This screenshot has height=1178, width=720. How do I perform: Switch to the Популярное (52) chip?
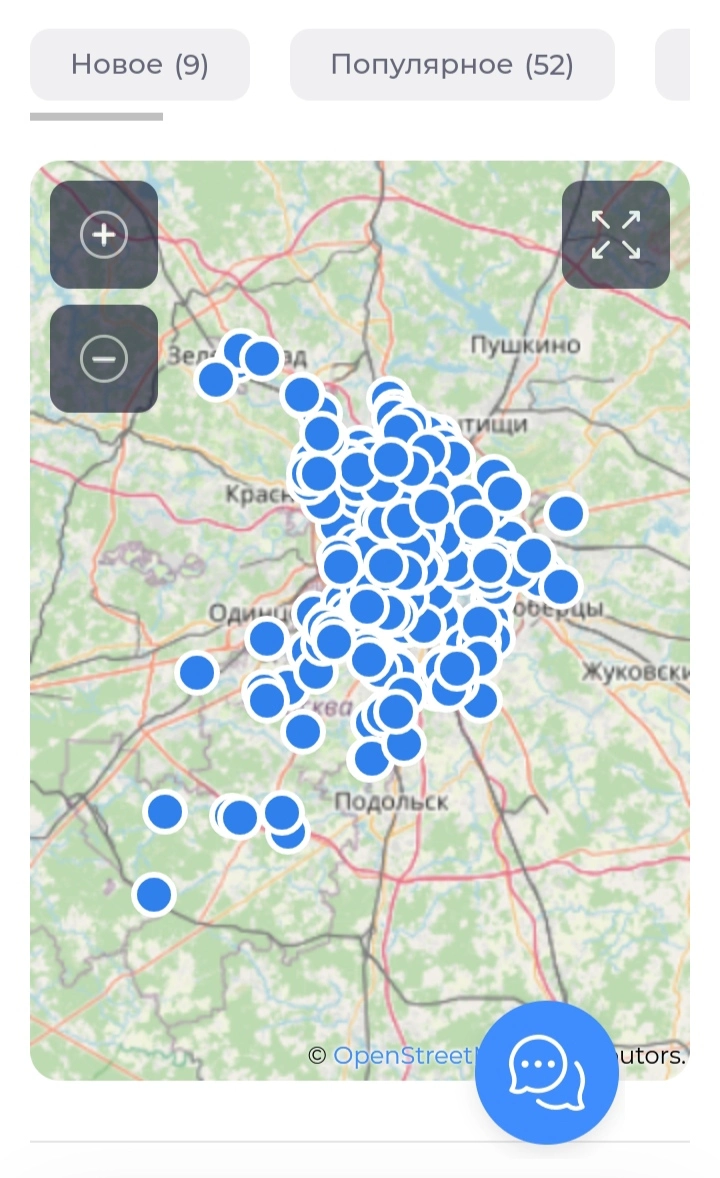point(452,65)
